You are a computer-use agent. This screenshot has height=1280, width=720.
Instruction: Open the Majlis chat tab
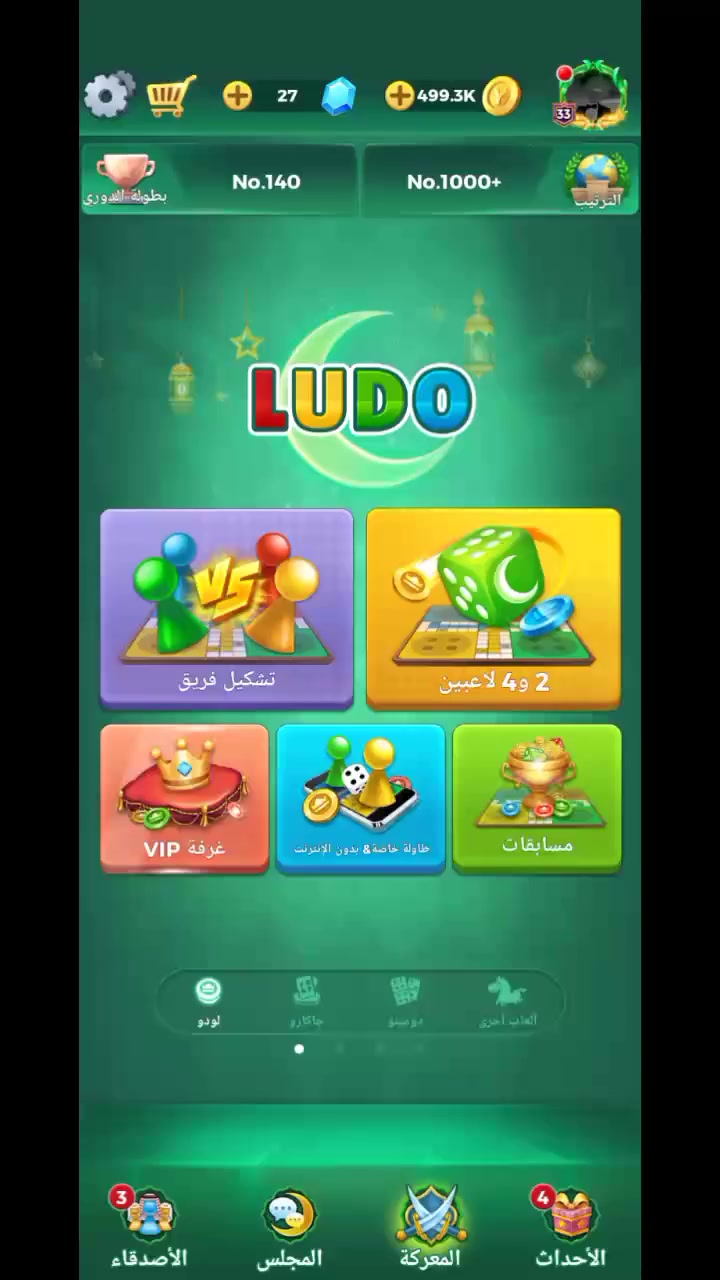click(289, 1228)
